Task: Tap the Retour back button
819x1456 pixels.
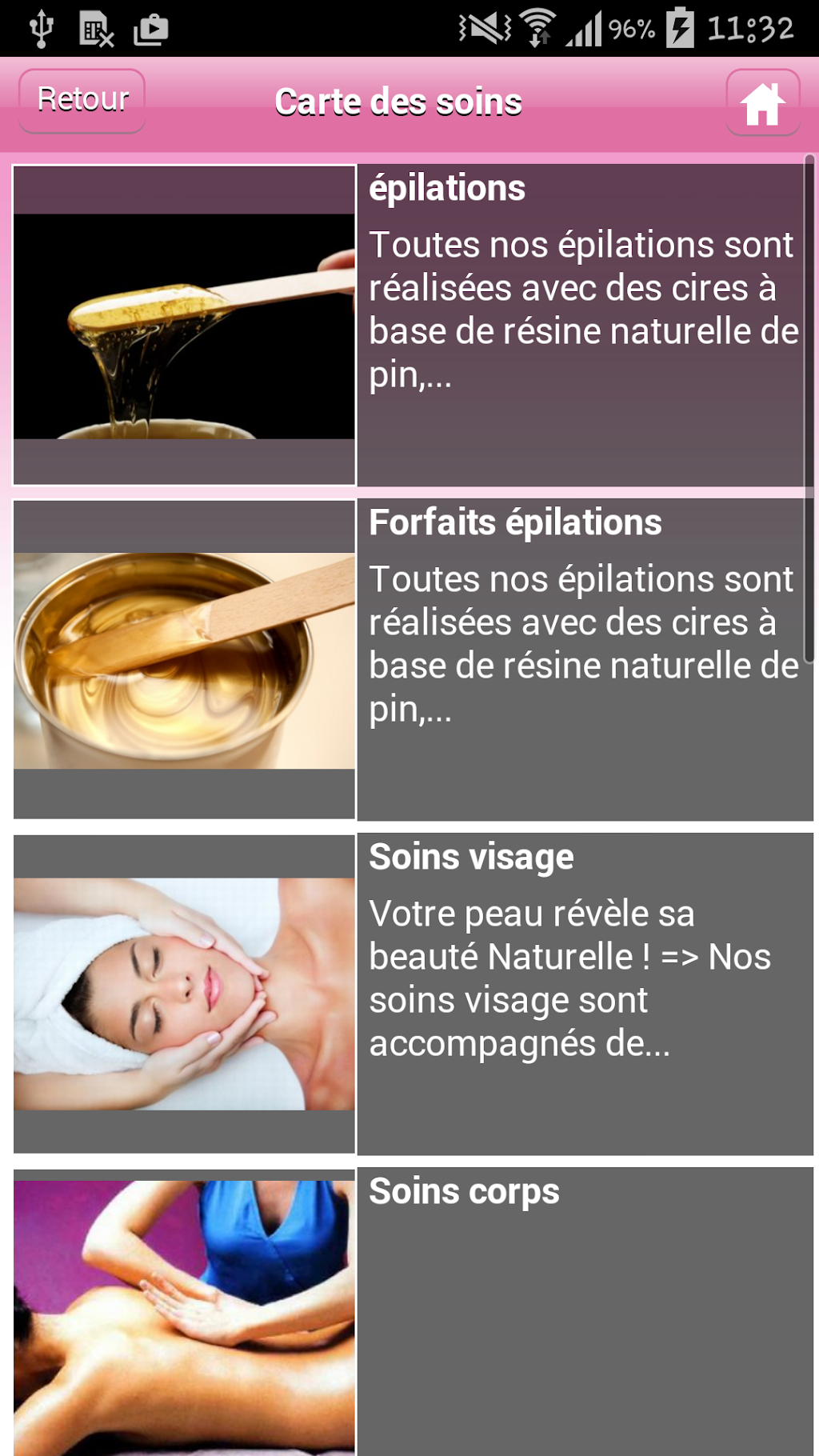Action: click(82, 101)
